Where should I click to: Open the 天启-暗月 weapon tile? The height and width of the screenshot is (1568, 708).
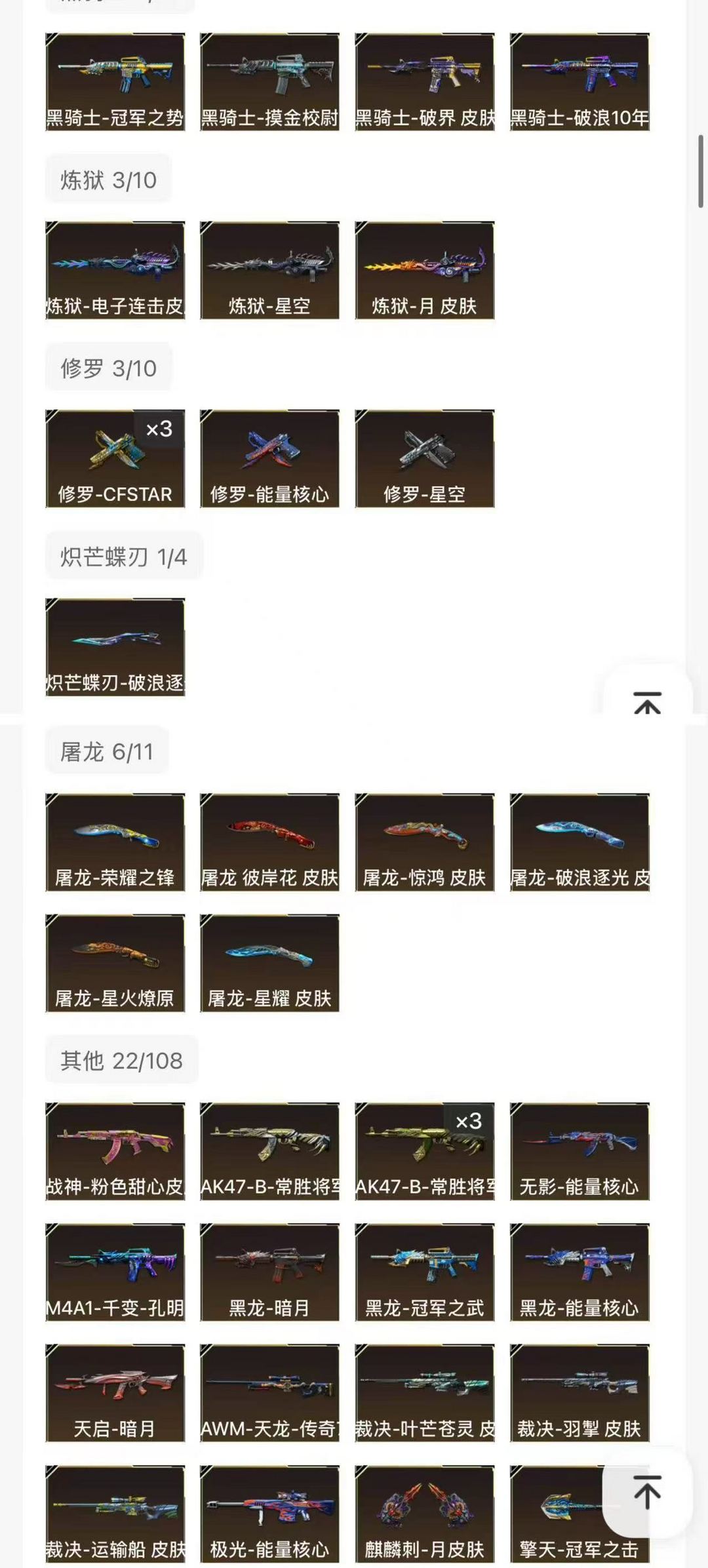pyautogui.click(x=115, y=1392)
